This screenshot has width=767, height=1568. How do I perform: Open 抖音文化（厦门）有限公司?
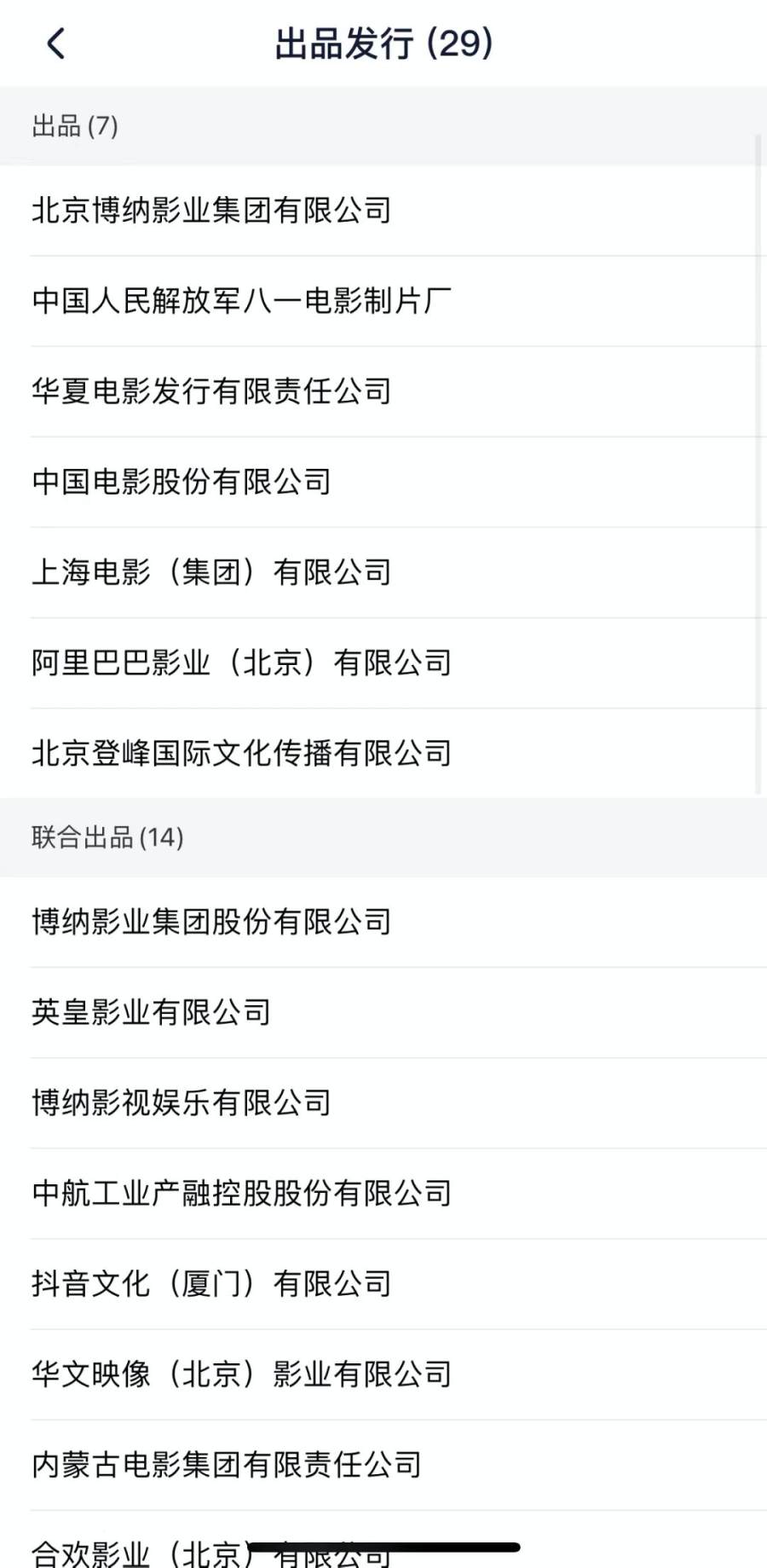(x=211, y=1283)
